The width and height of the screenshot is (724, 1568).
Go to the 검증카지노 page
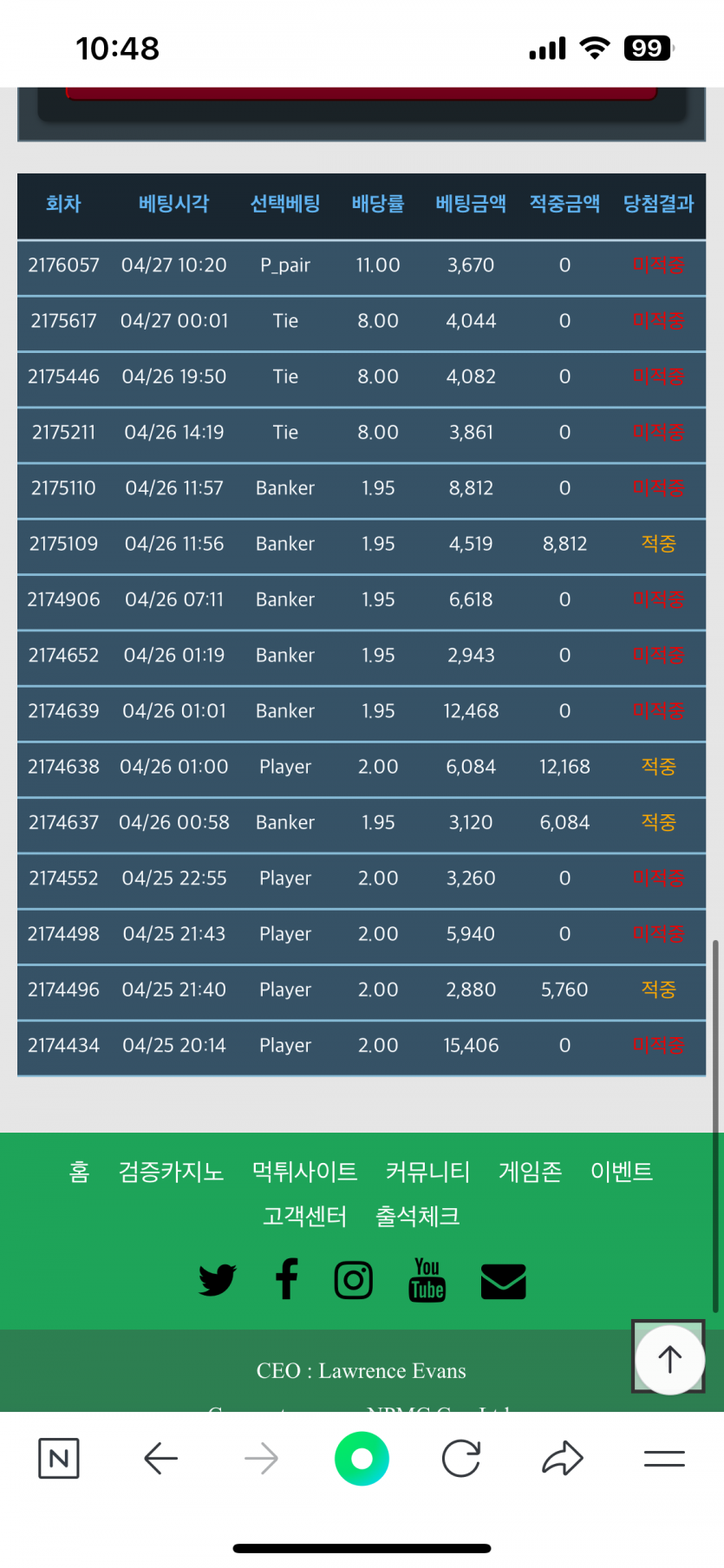click(x=171, y=1172)
